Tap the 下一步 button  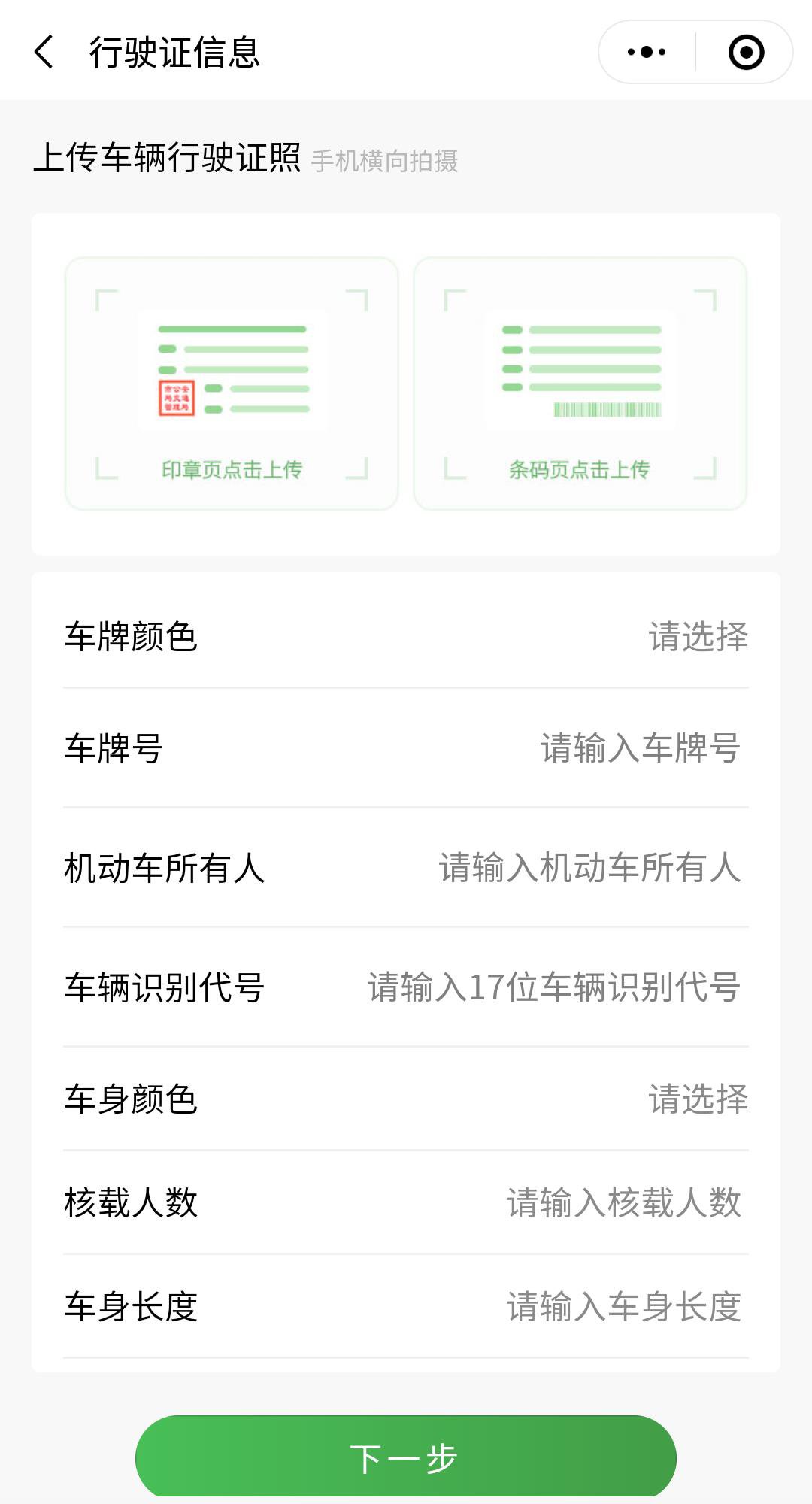[406, 1457]
